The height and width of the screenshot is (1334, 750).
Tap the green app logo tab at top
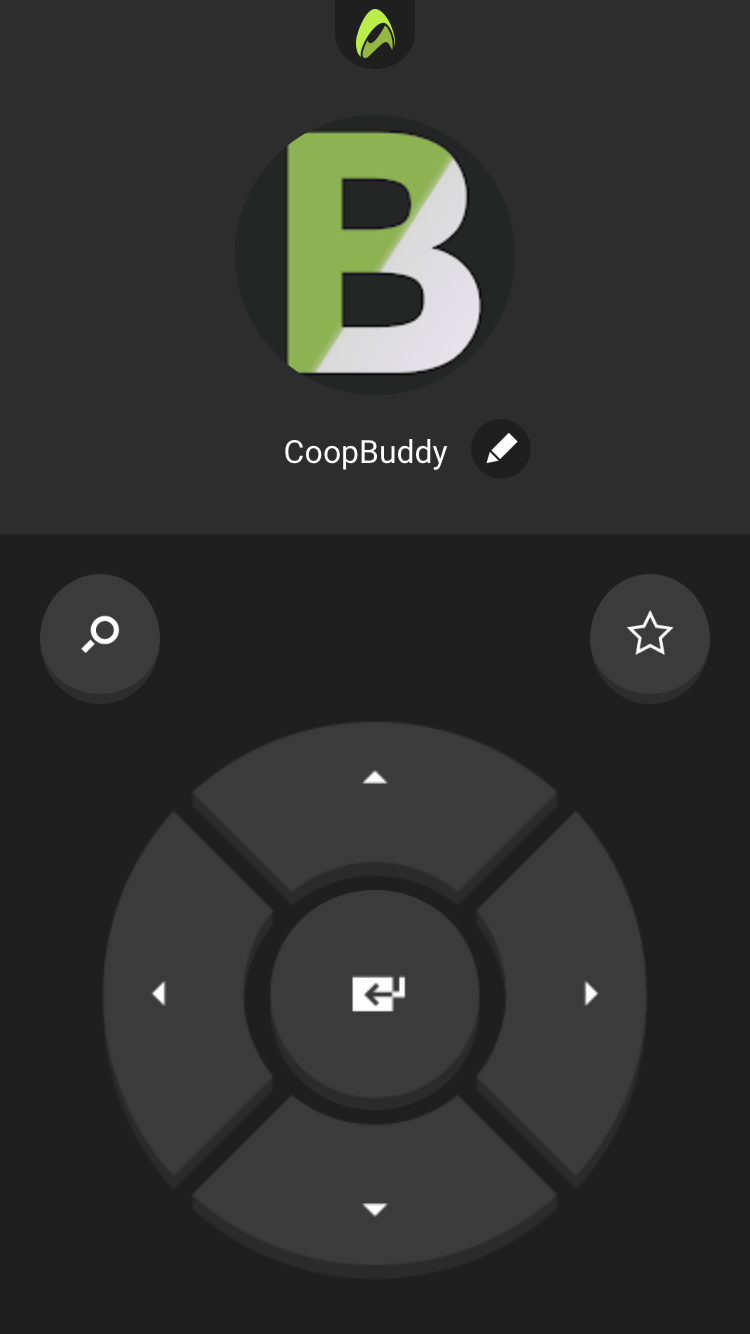coord(375,32)
